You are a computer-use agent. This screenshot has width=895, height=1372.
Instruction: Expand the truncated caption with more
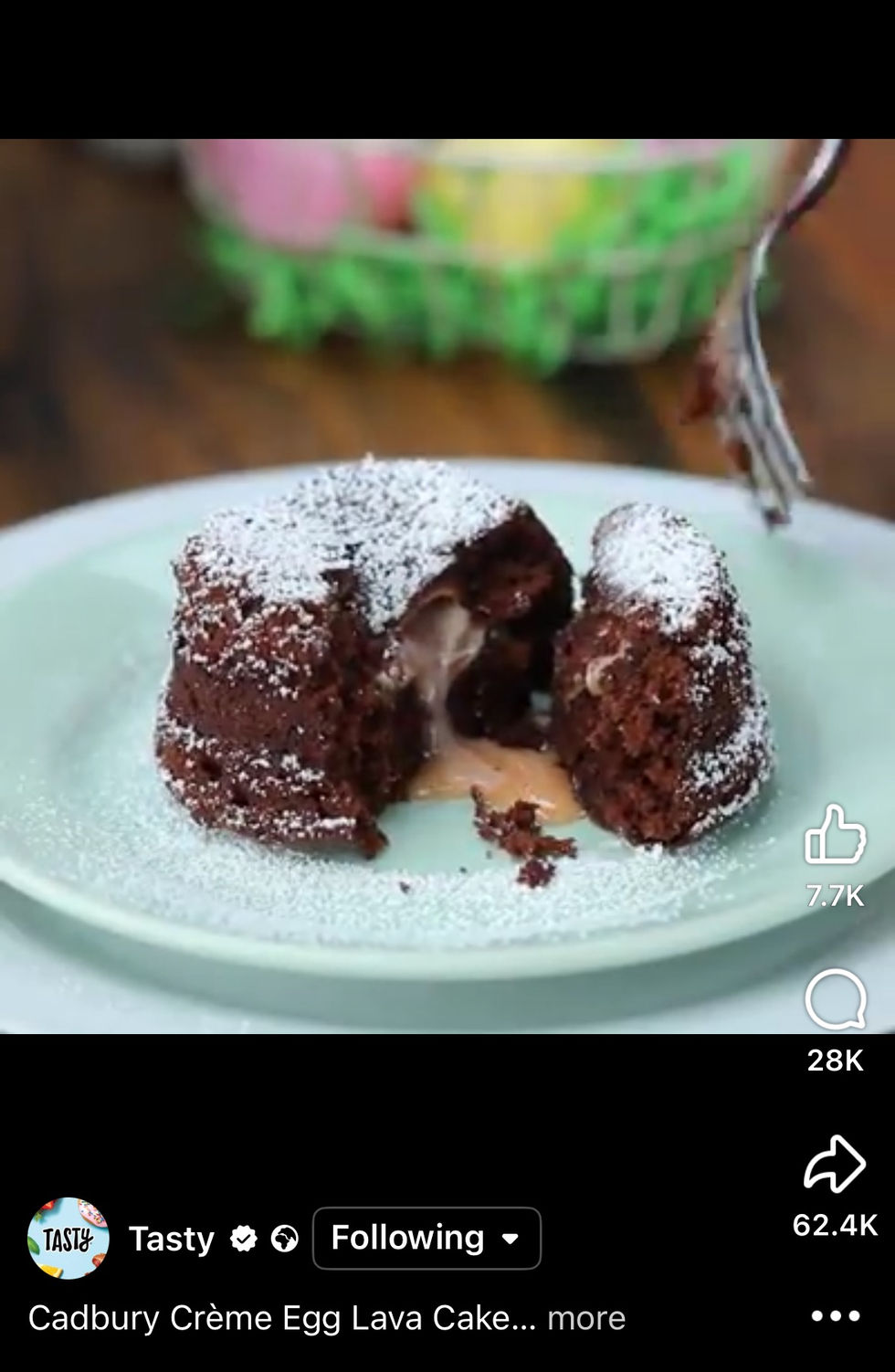click(x=584, y=1318)
